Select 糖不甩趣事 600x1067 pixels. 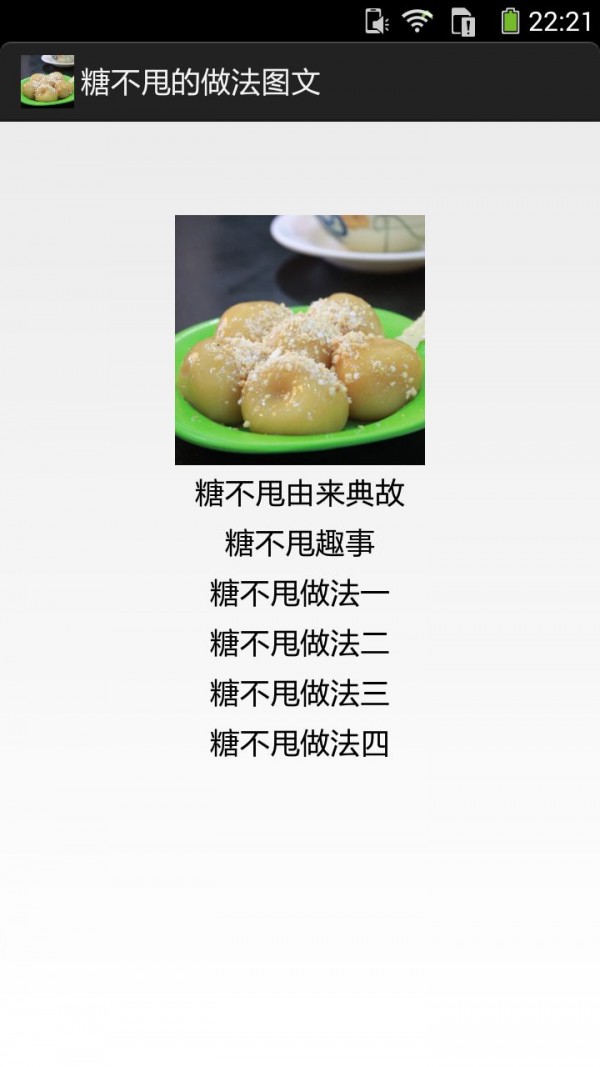tap(300, 544)
